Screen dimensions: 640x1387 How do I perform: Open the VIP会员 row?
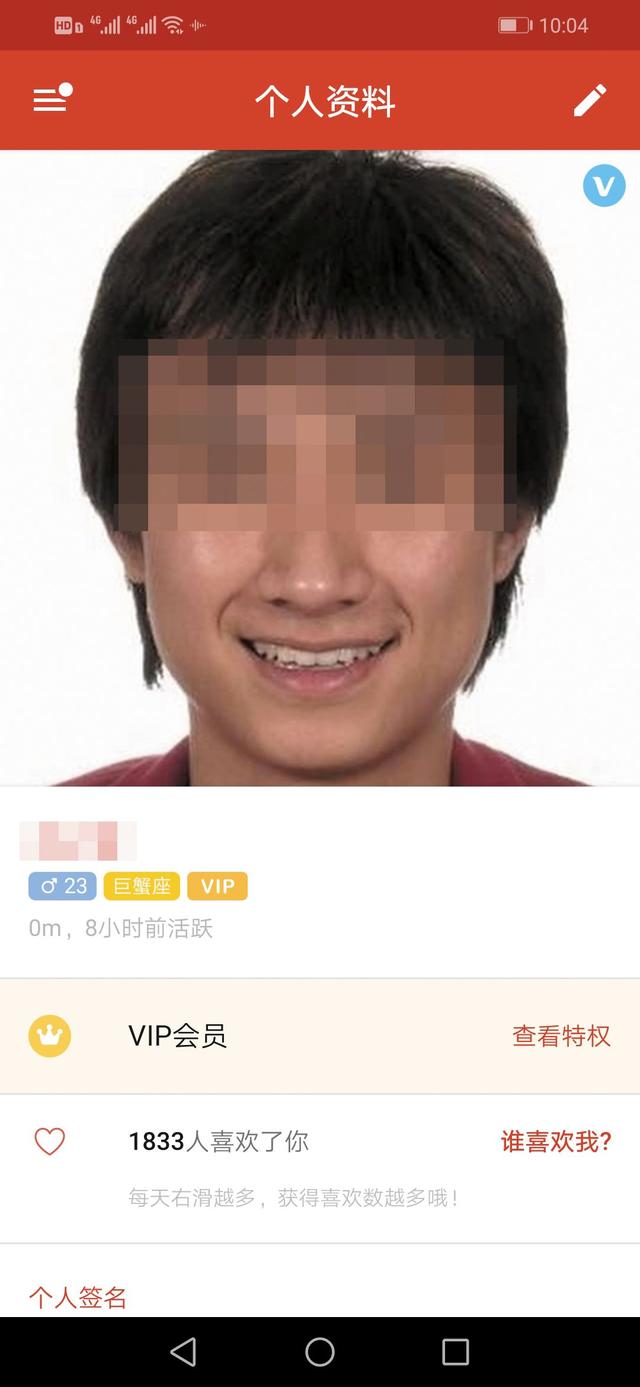[x=178, y=1036]
